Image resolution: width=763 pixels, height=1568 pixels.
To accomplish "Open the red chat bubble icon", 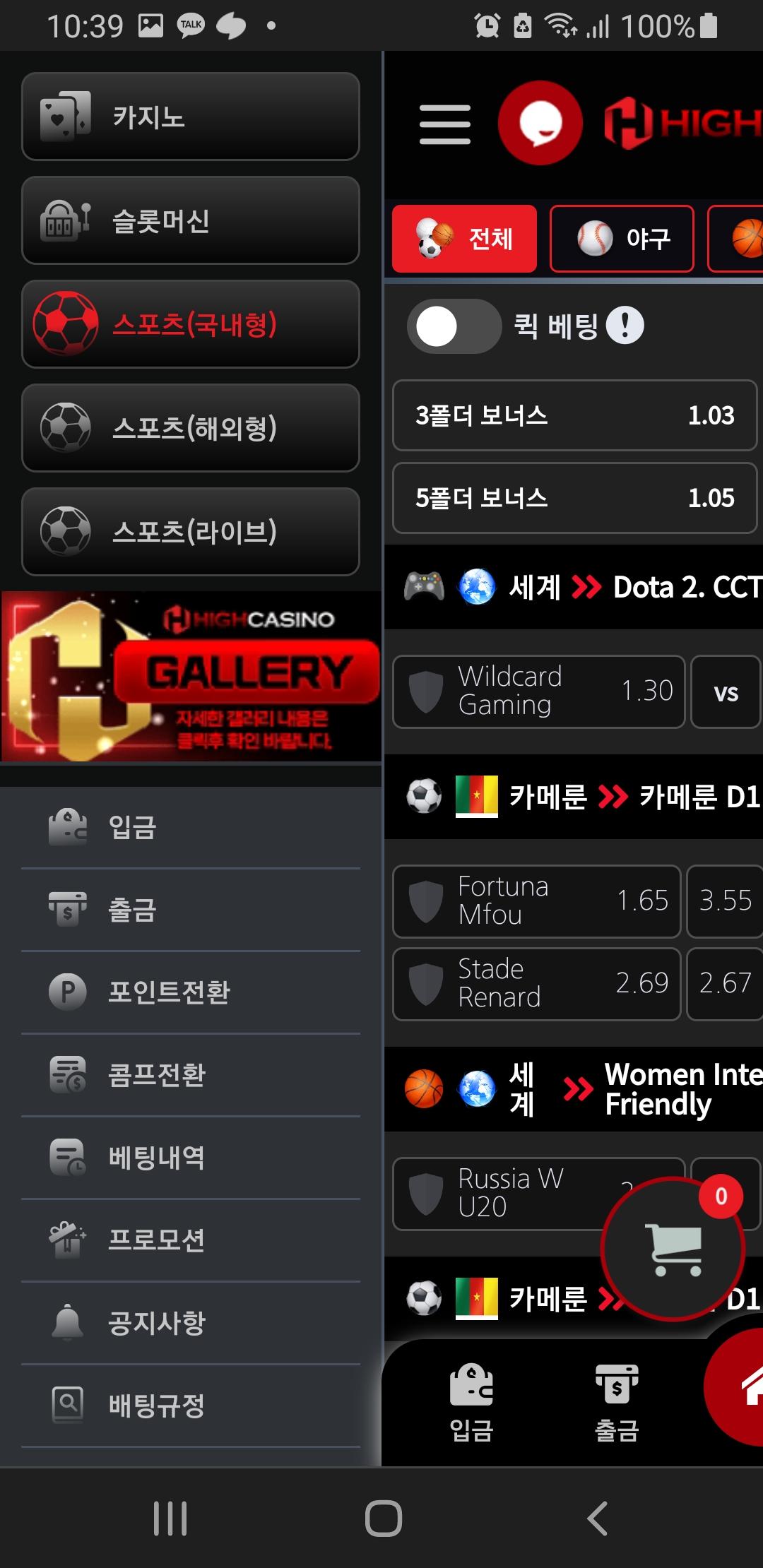I will pyautogui.click(x=540, y=123).
